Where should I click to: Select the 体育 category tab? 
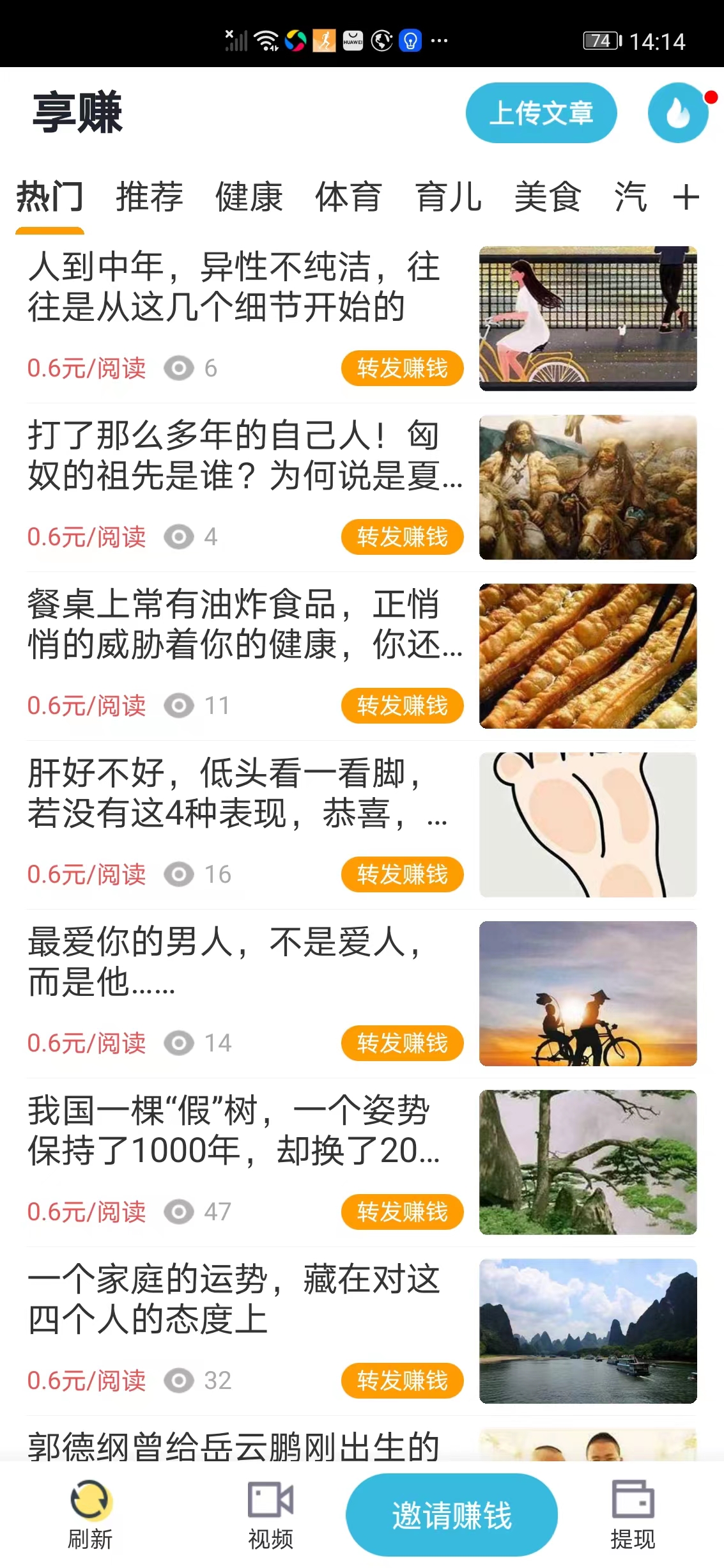[x=349, y=197]
